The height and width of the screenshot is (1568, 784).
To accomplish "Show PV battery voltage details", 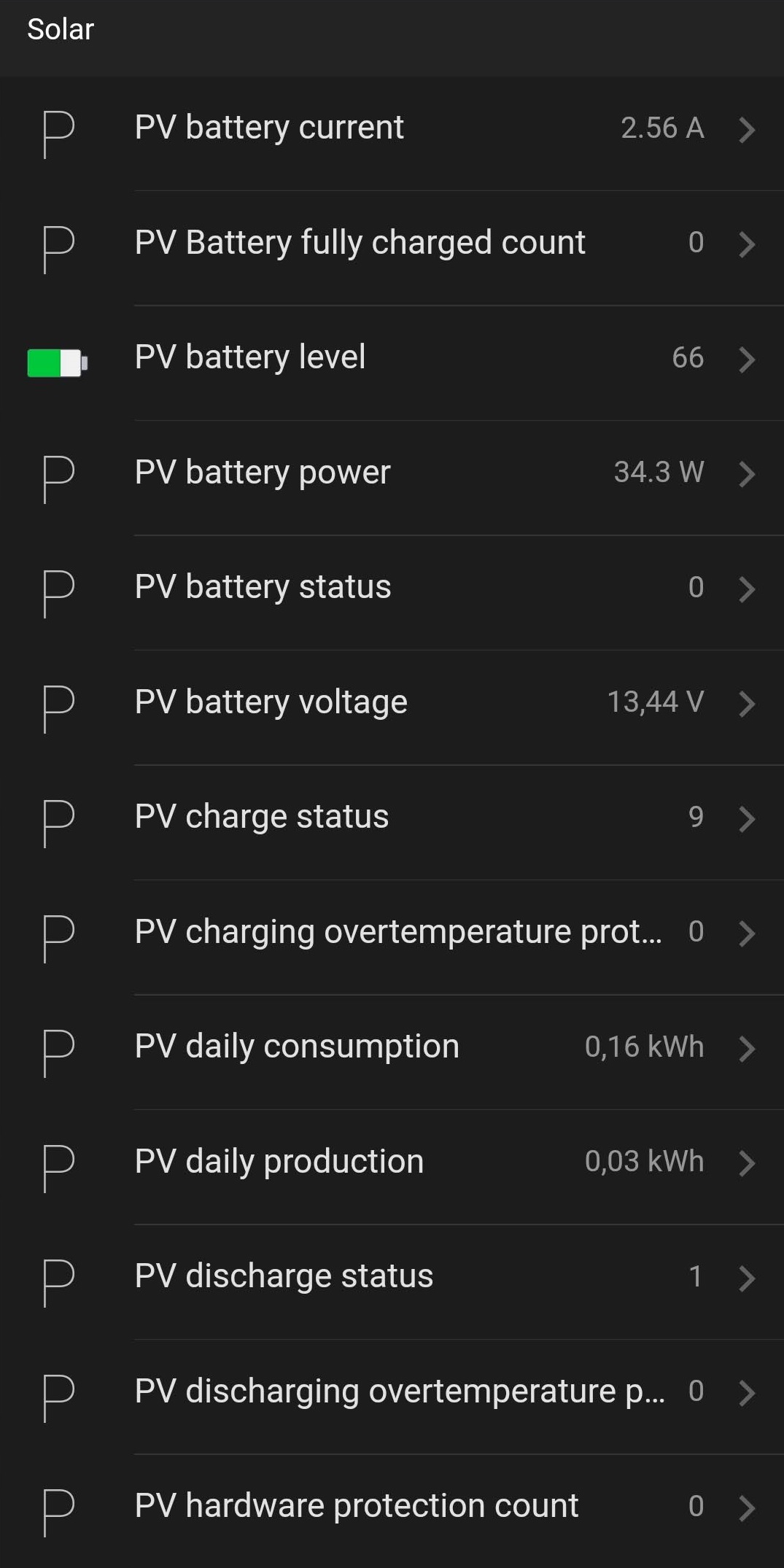I will click(392, 702).
